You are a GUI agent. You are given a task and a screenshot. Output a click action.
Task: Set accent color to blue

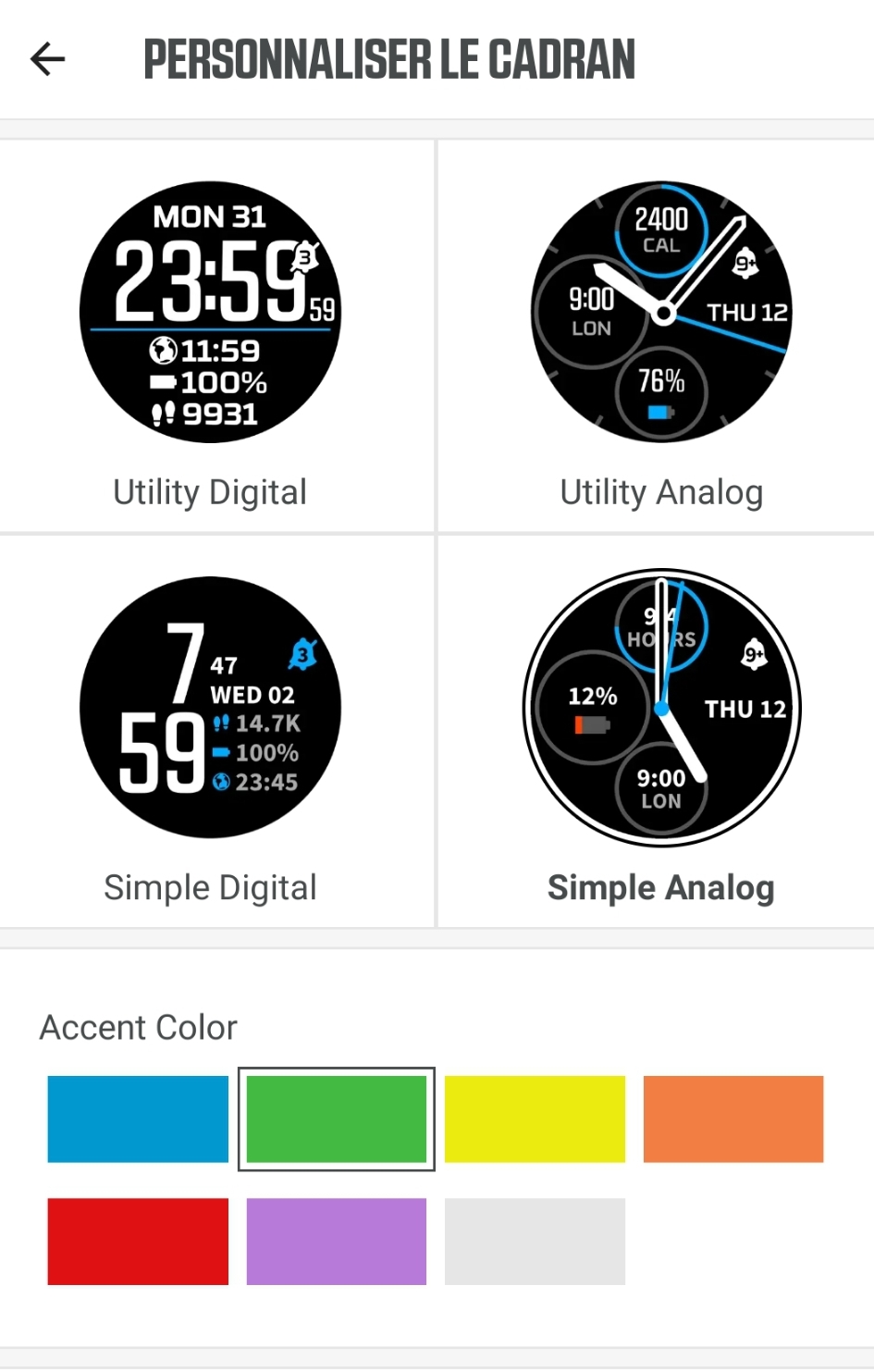[x=138, y=1119]
